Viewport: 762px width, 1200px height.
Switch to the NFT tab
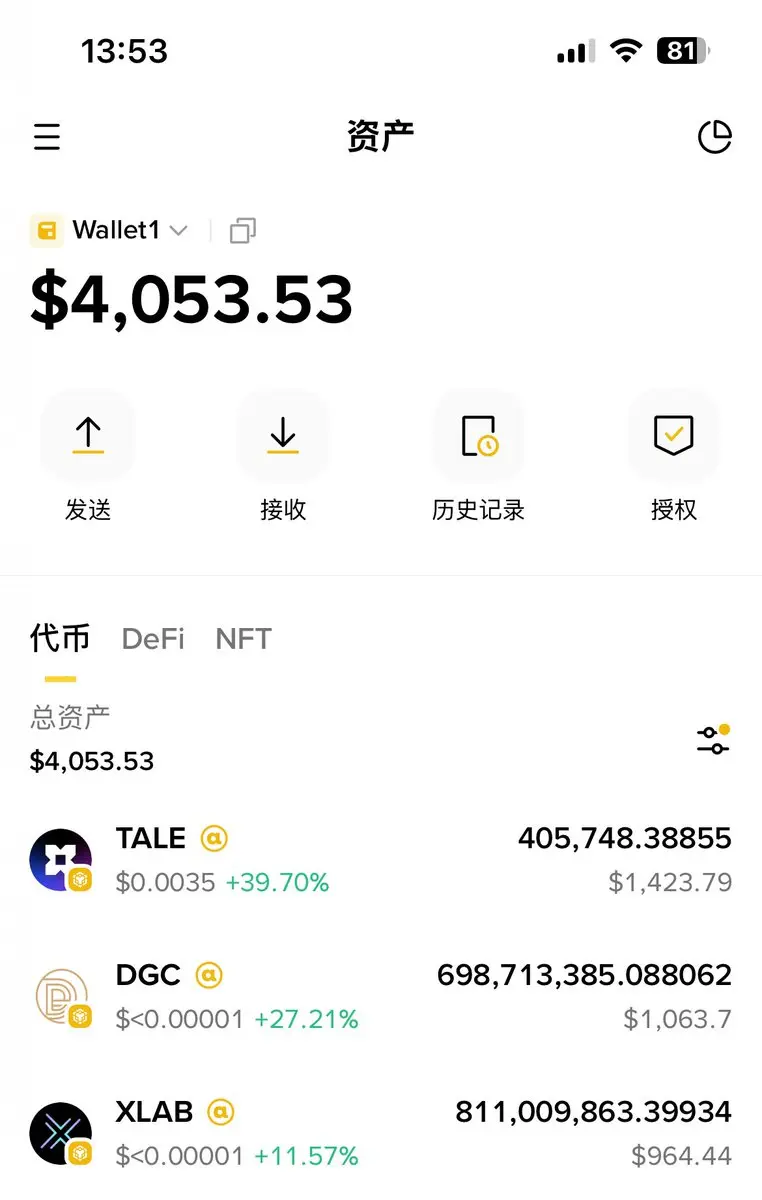point(243,639)
